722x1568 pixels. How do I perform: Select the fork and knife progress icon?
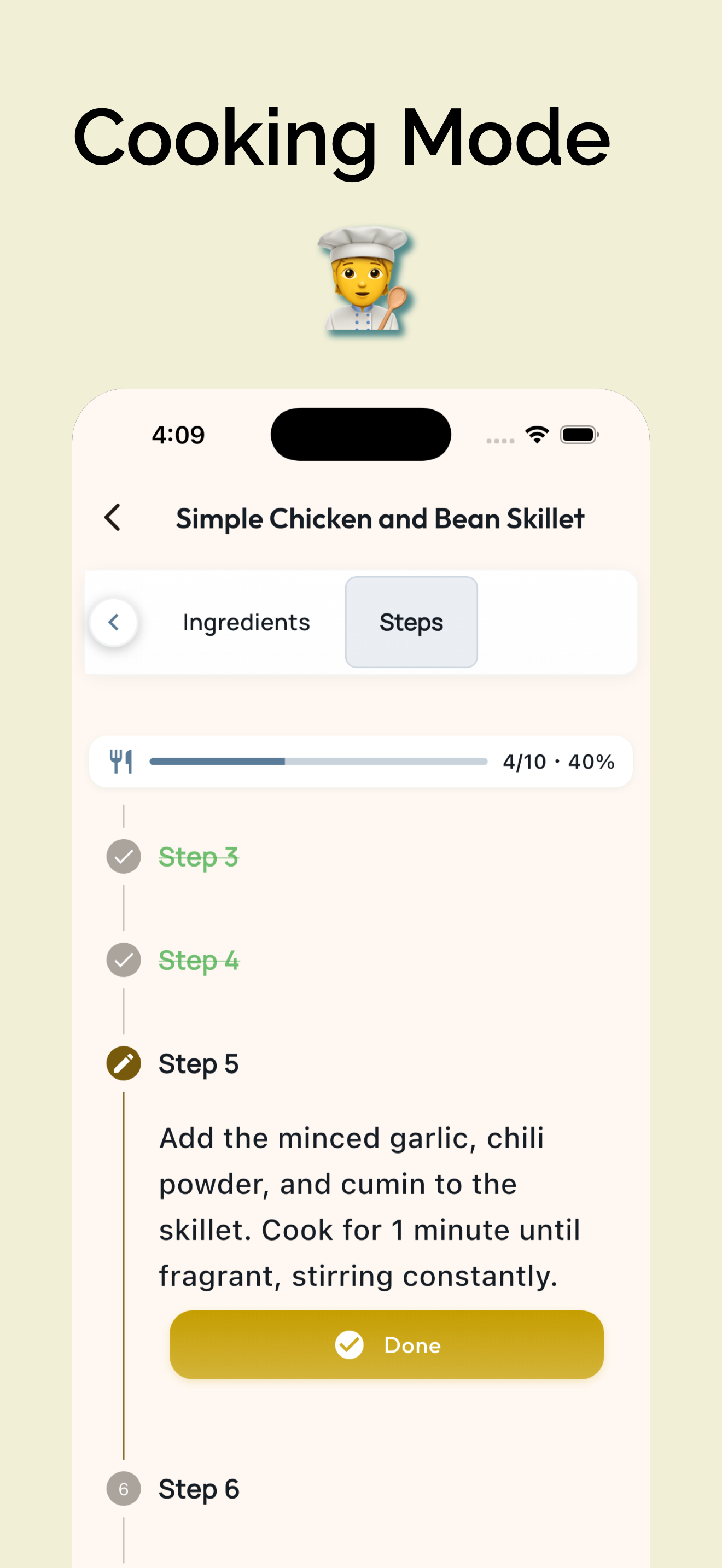coord(123,761)
